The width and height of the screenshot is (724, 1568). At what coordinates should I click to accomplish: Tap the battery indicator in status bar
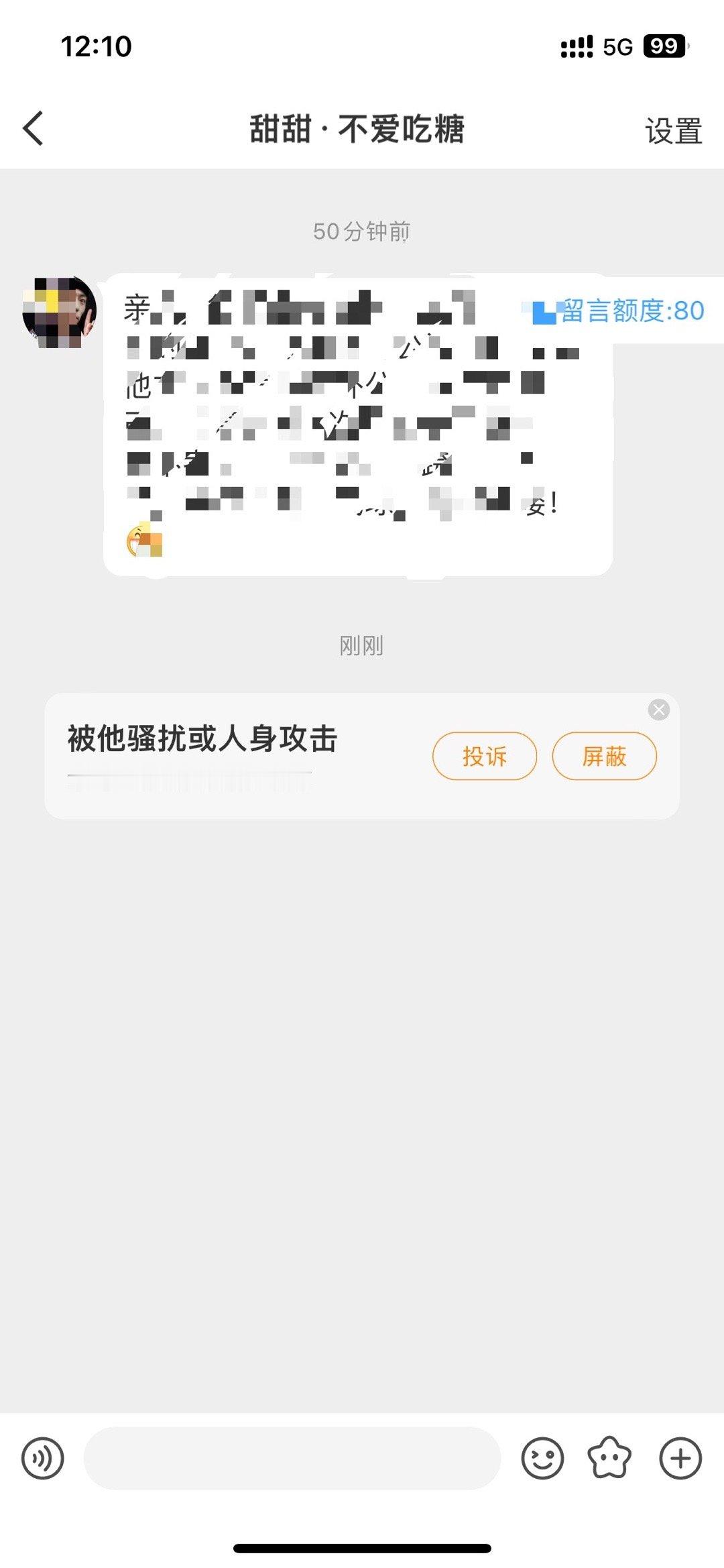tap(663, 45)
